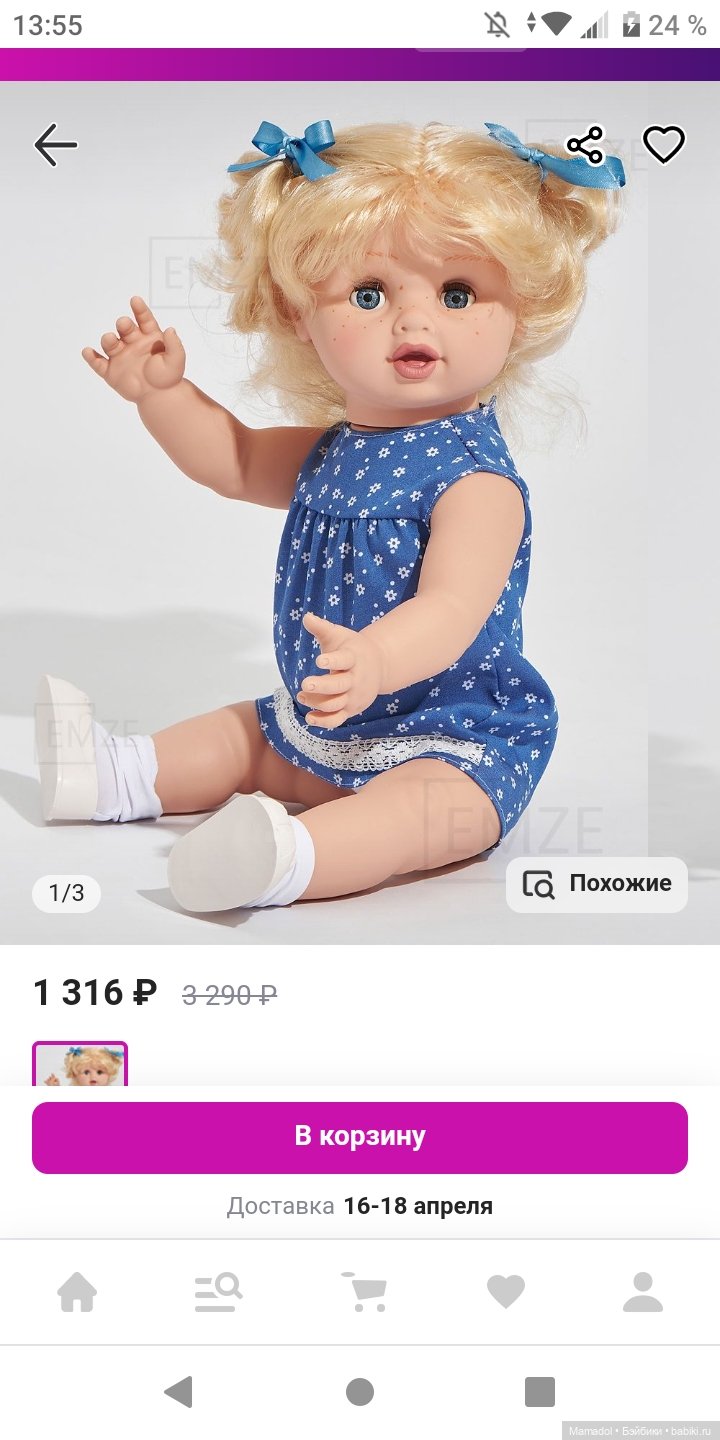Open the home tab
This screenshot has height=1440, width=720.
[x=77, y=1292]
